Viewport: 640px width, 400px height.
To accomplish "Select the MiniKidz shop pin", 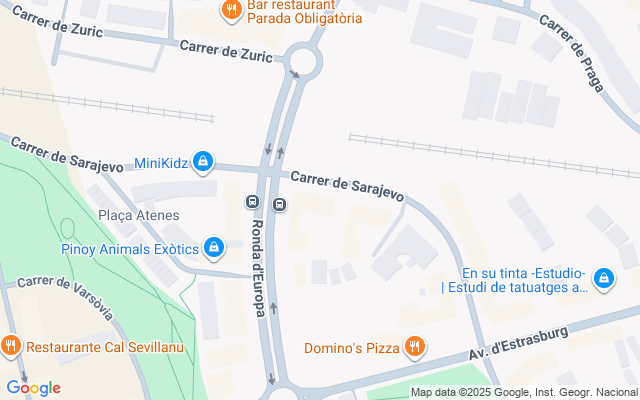I will point(203,160).
